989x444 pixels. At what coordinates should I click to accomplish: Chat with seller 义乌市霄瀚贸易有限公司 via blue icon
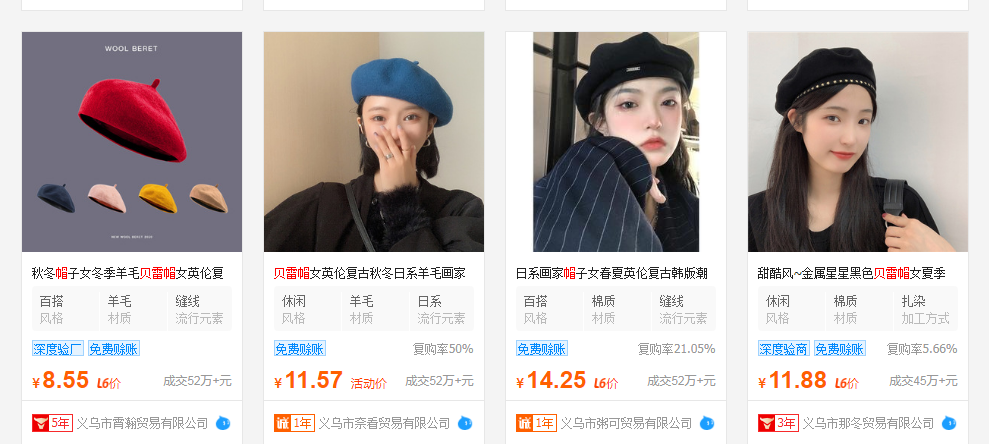[222, 423]
